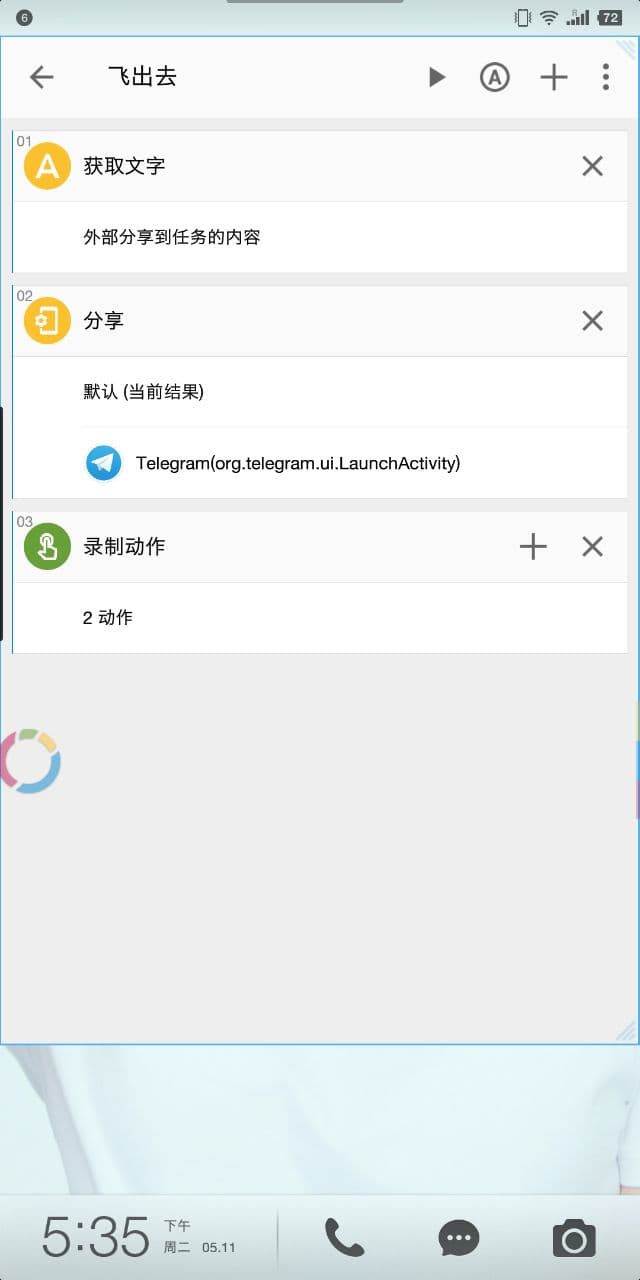Run the task with the play icon

[436, 77]
